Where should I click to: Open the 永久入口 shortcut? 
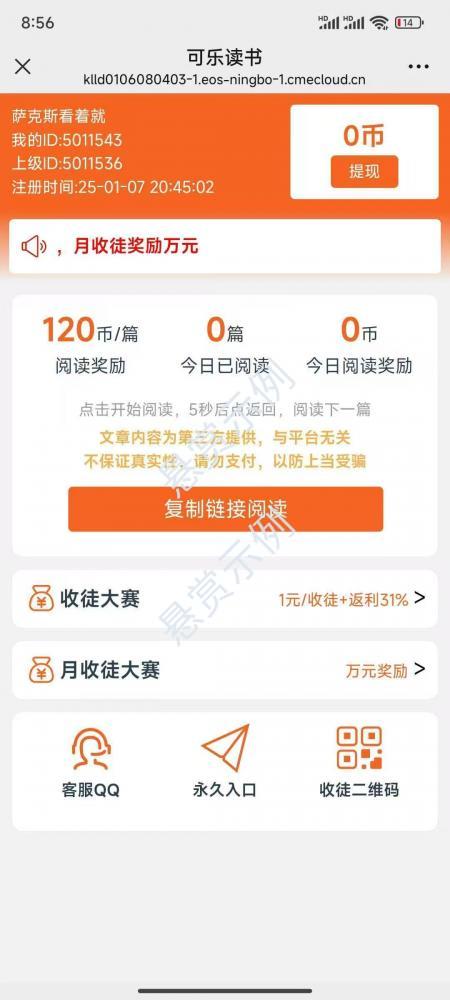coord(224,761)
